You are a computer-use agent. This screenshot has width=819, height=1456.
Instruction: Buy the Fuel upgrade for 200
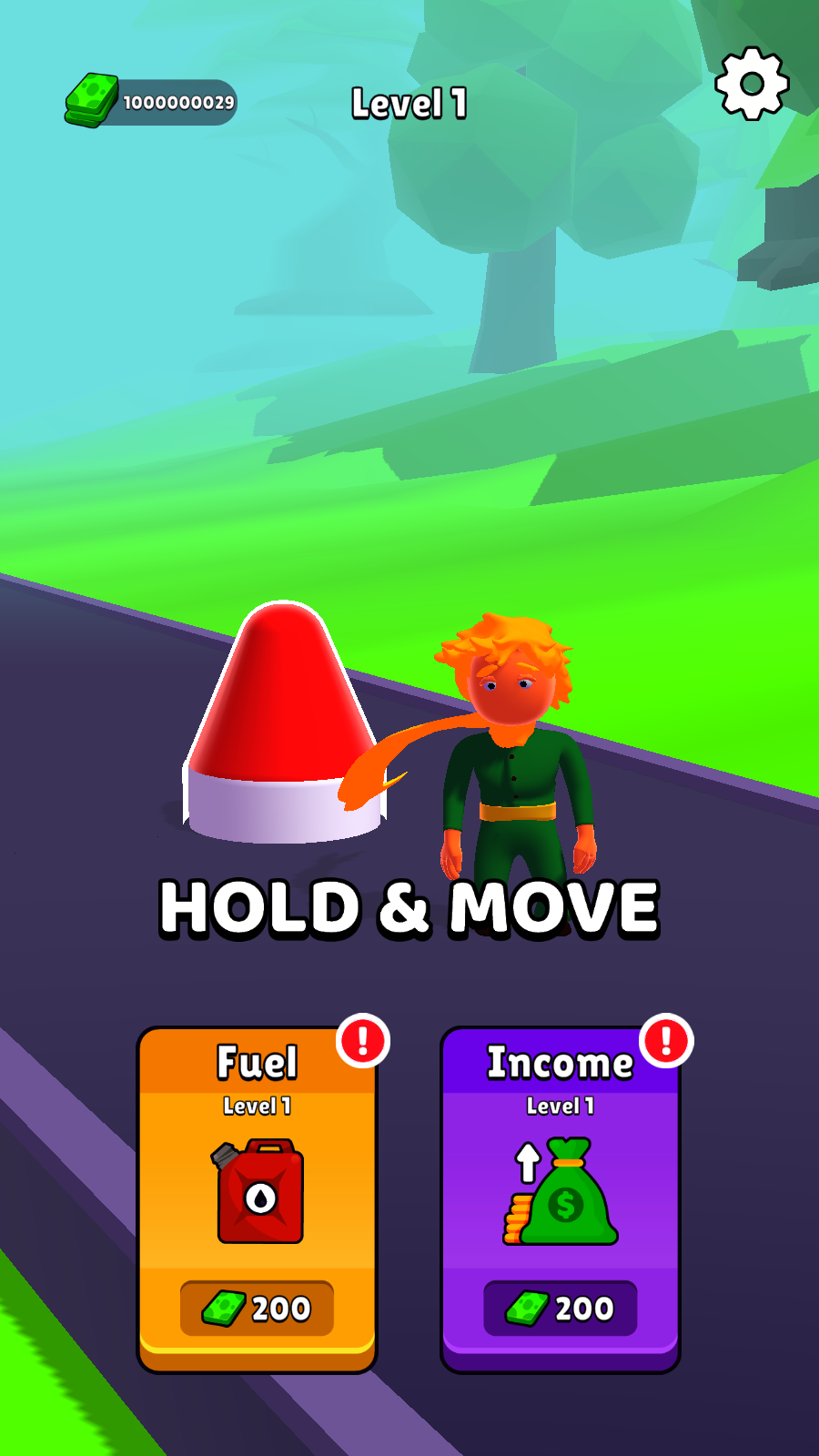[x=257, y=1308]
